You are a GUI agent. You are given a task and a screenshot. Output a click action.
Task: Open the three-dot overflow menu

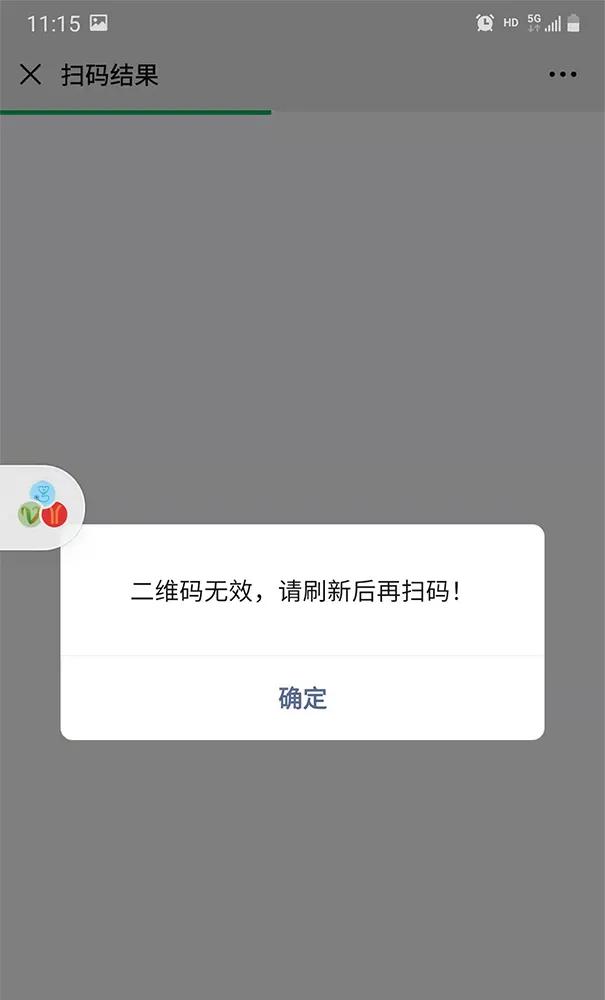562,75
